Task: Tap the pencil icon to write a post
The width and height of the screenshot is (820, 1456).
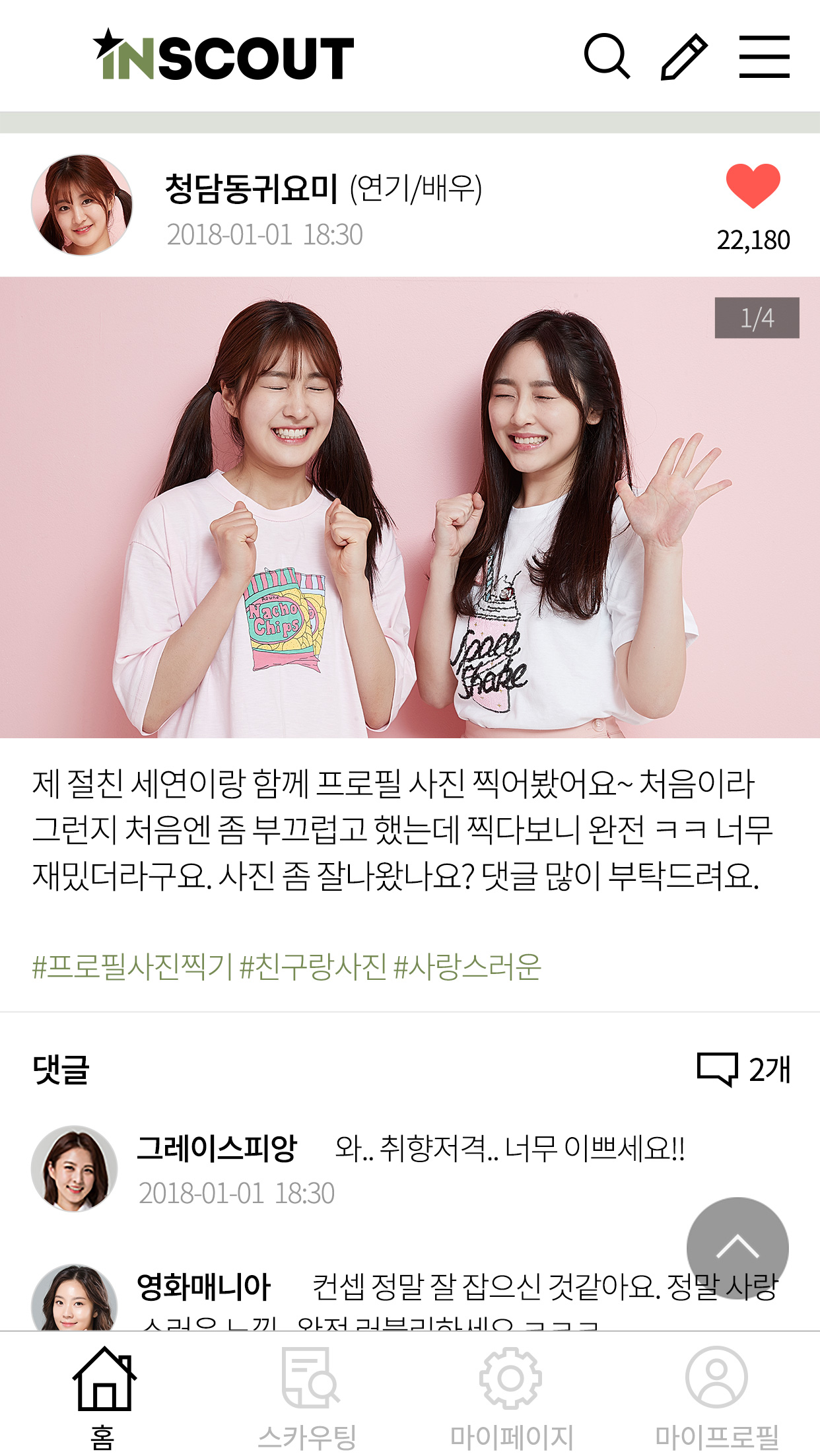Action: click(x=684, y=57)
